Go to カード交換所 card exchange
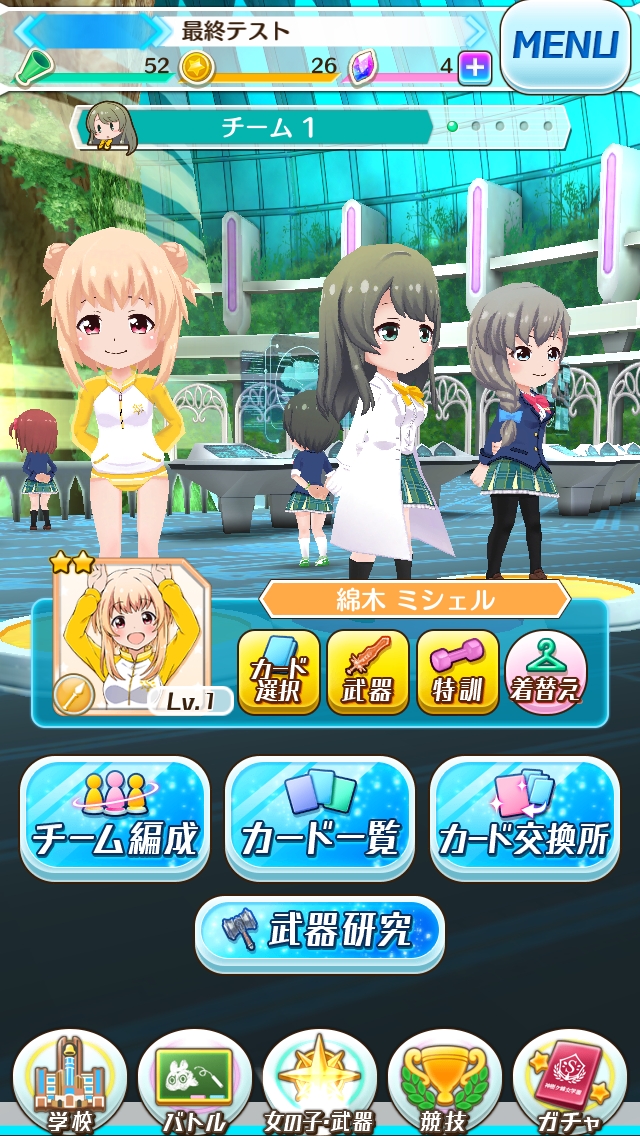This screenshot has width=640, height=1136. [524, 818]
